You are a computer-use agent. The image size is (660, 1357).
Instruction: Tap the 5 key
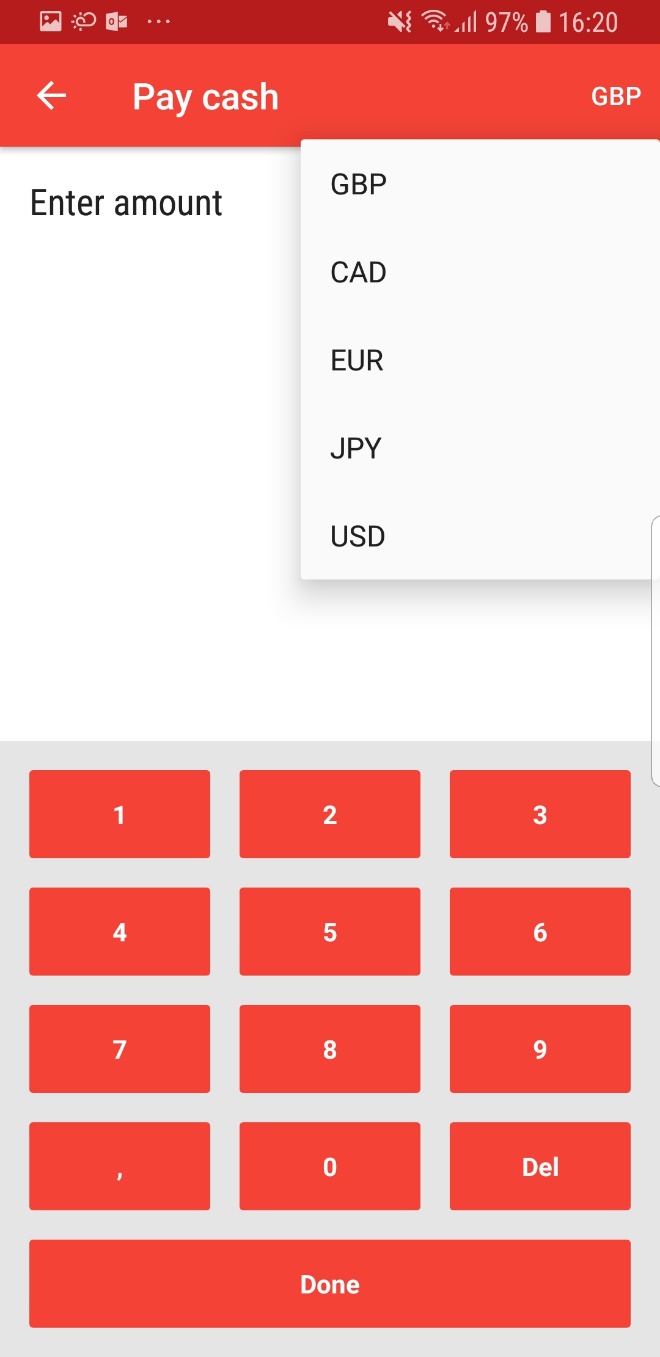(x=330, y=932)
